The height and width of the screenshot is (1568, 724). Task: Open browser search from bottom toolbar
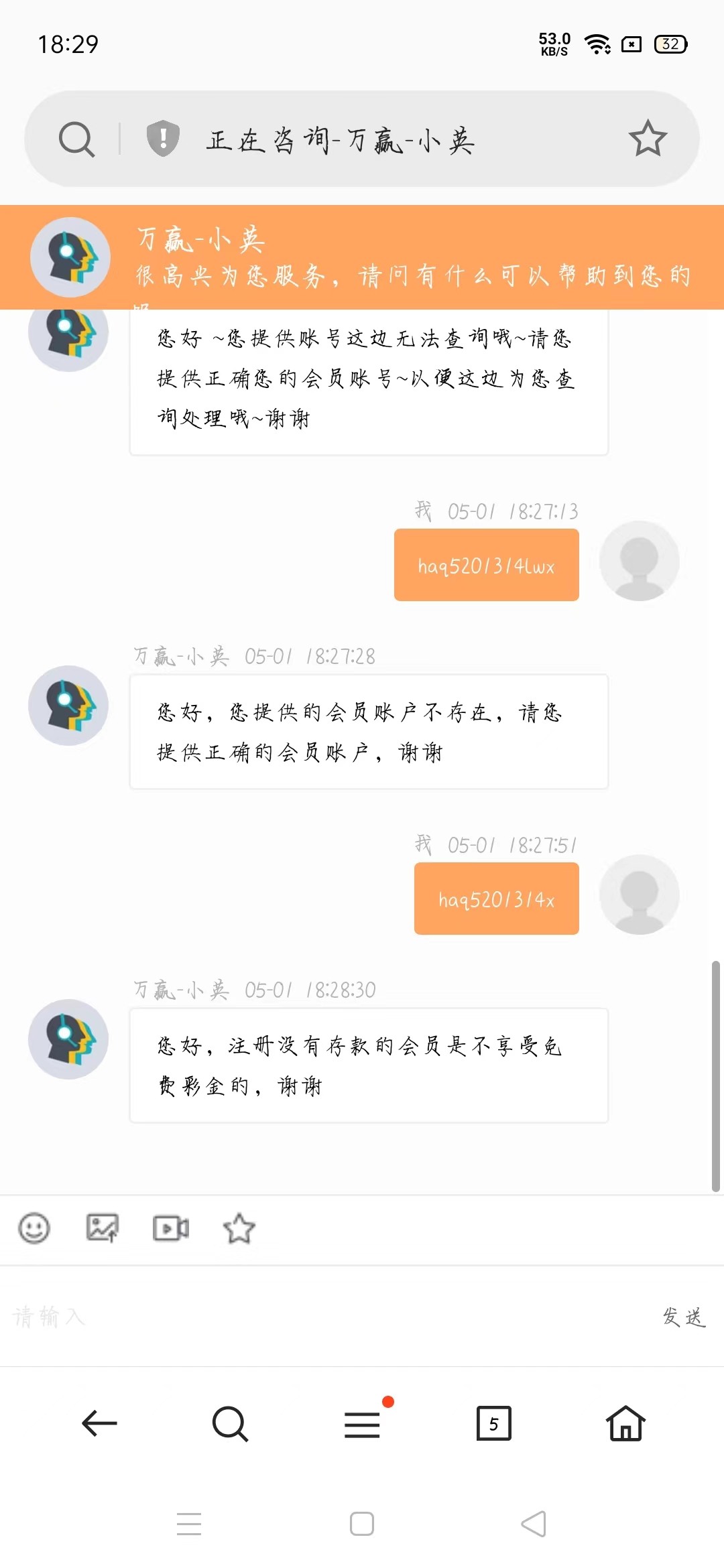230,1423
